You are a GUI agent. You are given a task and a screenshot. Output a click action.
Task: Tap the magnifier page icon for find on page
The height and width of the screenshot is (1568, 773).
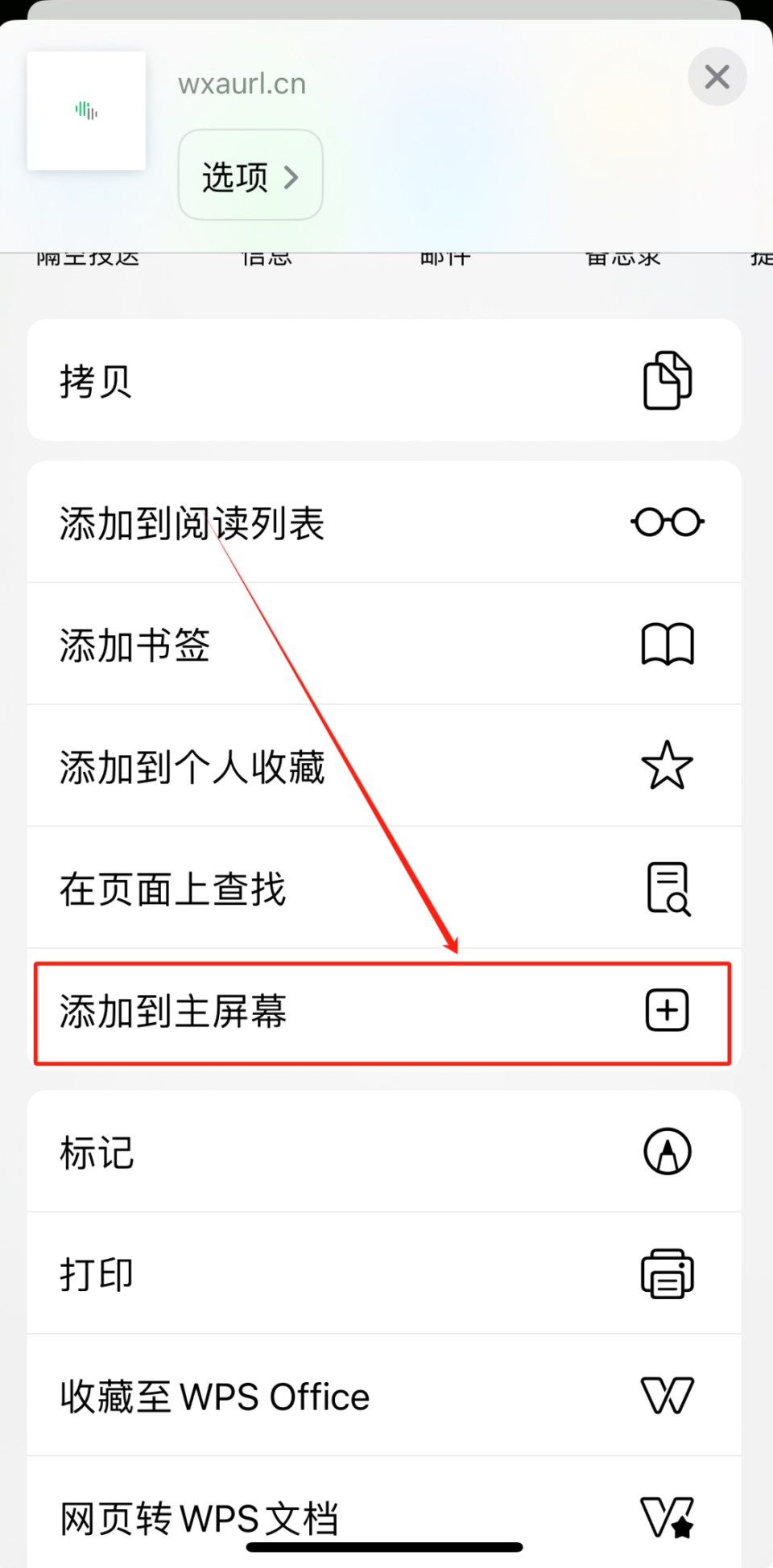pos(667,889)
